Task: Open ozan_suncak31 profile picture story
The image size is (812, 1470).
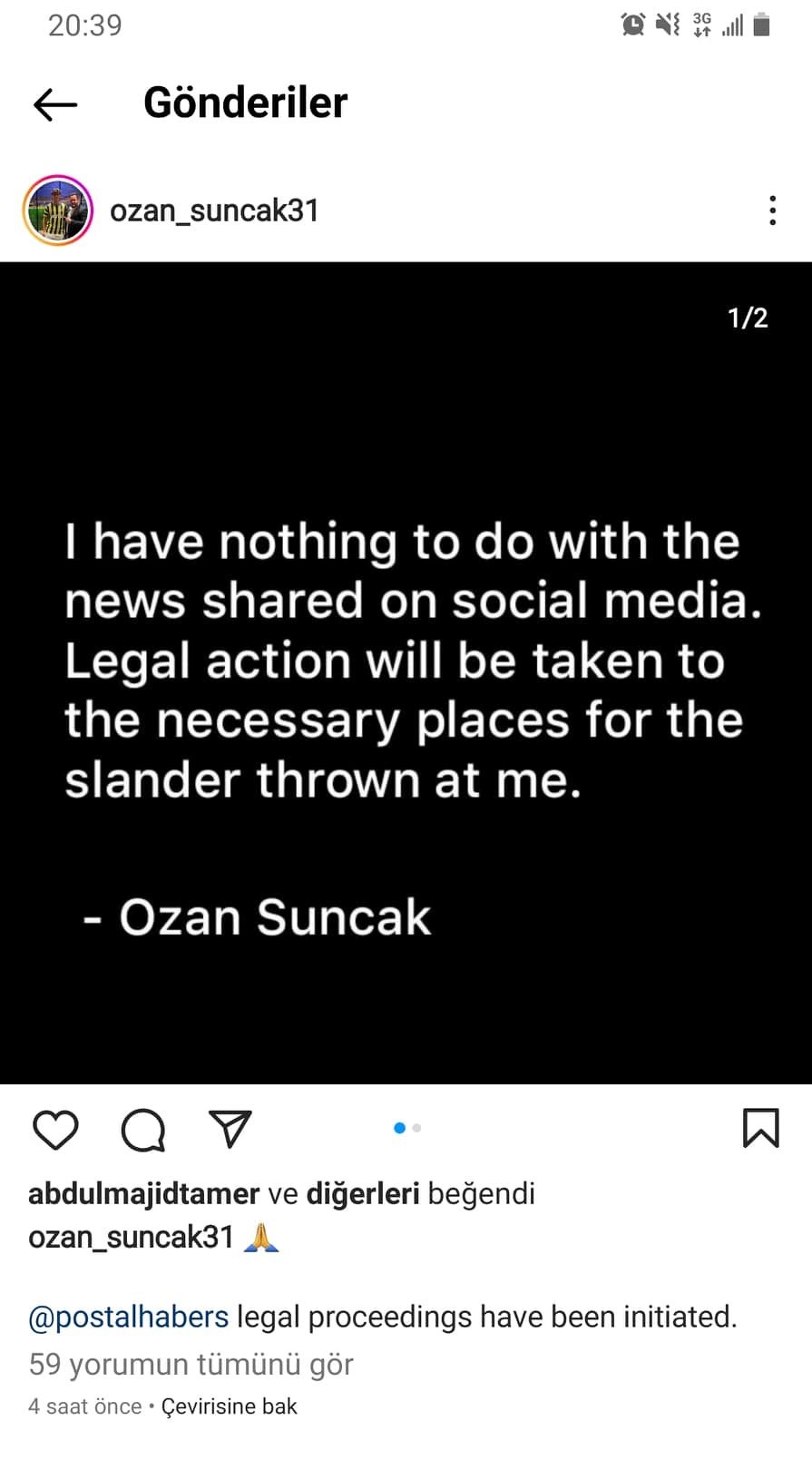Action: pos(57,211)
